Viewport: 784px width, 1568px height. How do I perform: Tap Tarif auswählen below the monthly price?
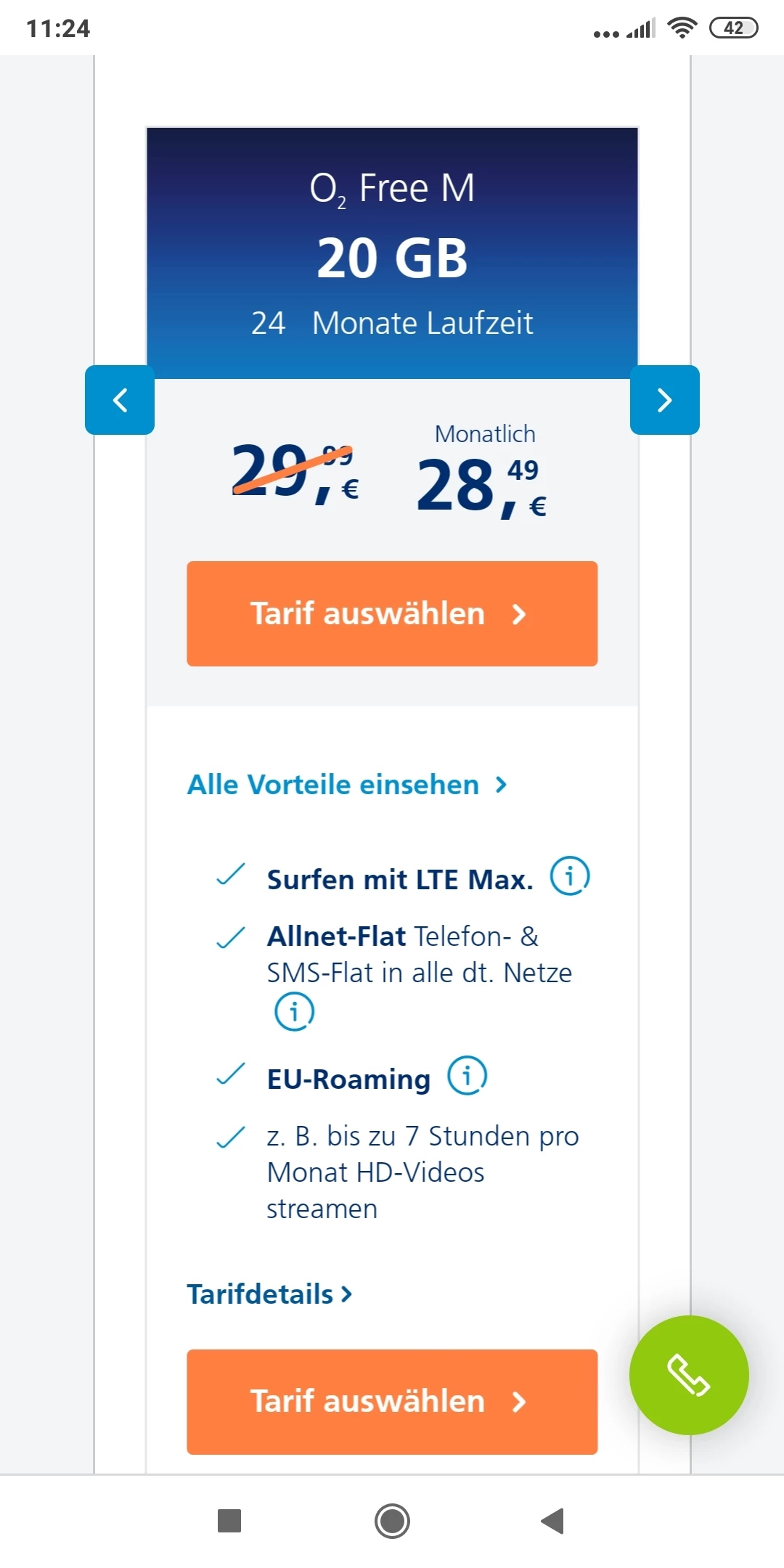coord(392,613)
